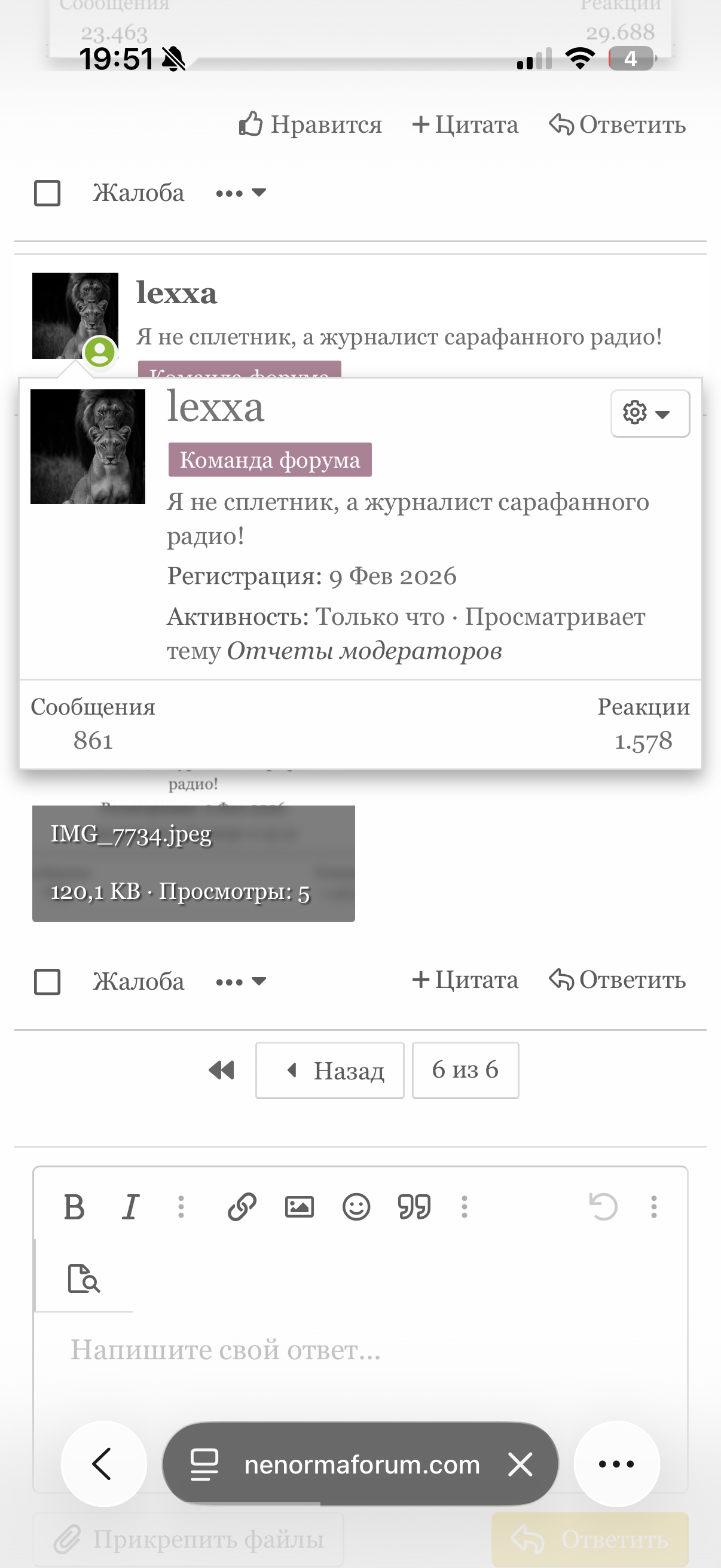
Task: Open lexxa's username in the profile popup
Action: point(215,407)
